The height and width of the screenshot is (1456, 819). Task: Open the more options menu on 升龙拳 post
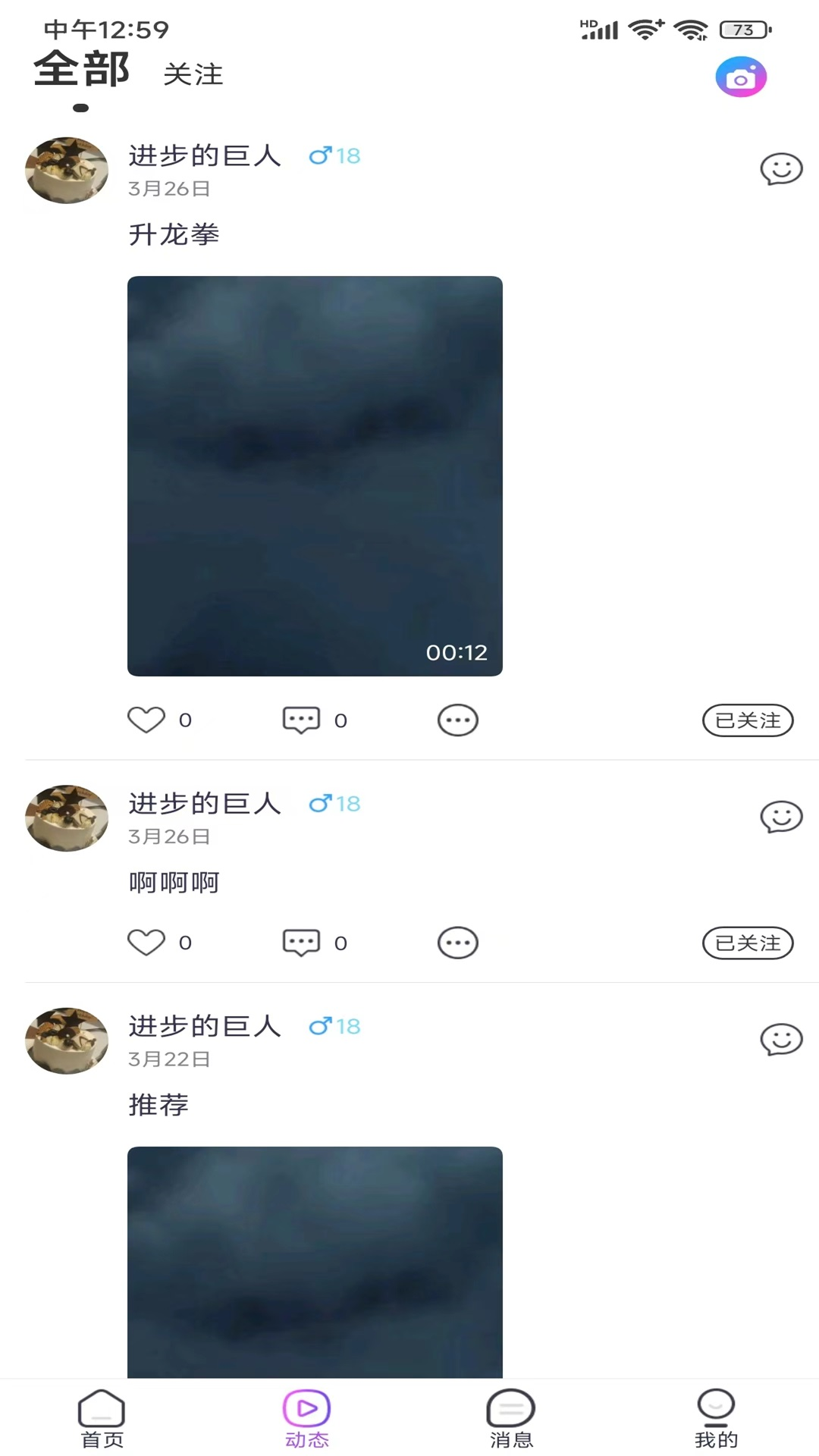[457, 720]
